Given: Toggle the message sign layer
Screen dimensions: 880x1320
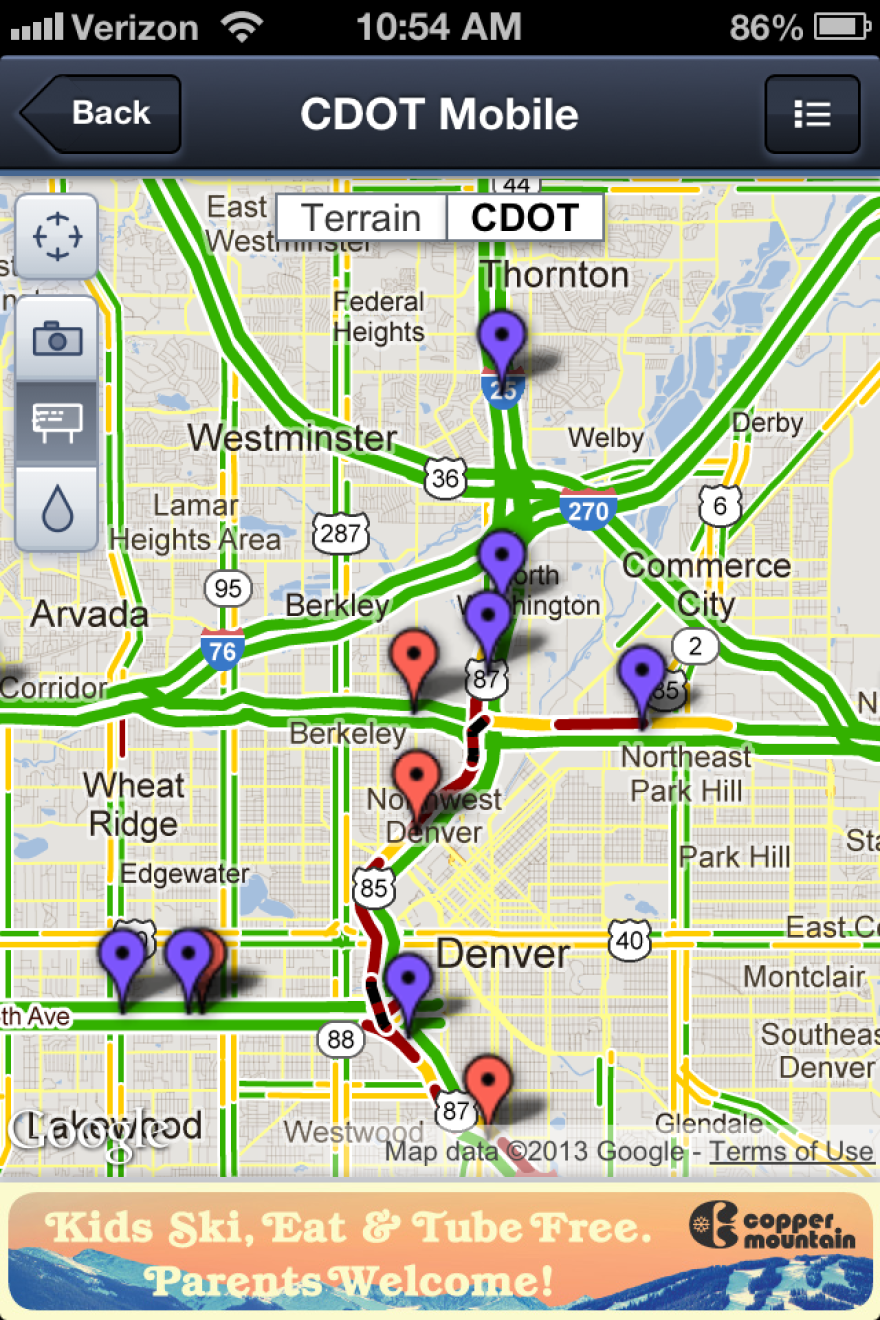Looking at the screenshot, I should point(57,422).
